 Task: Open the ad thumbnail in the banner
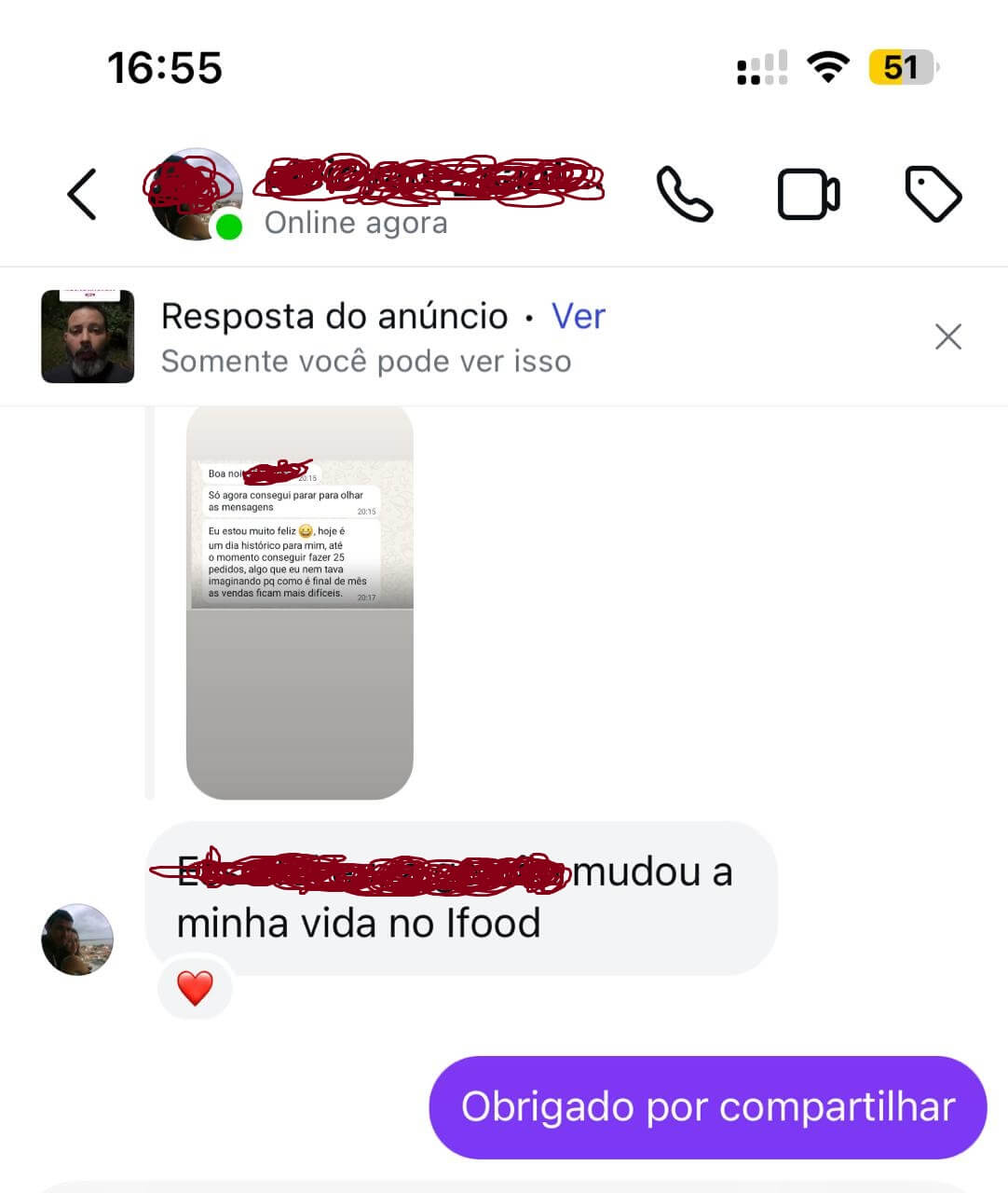pos(88,336)
